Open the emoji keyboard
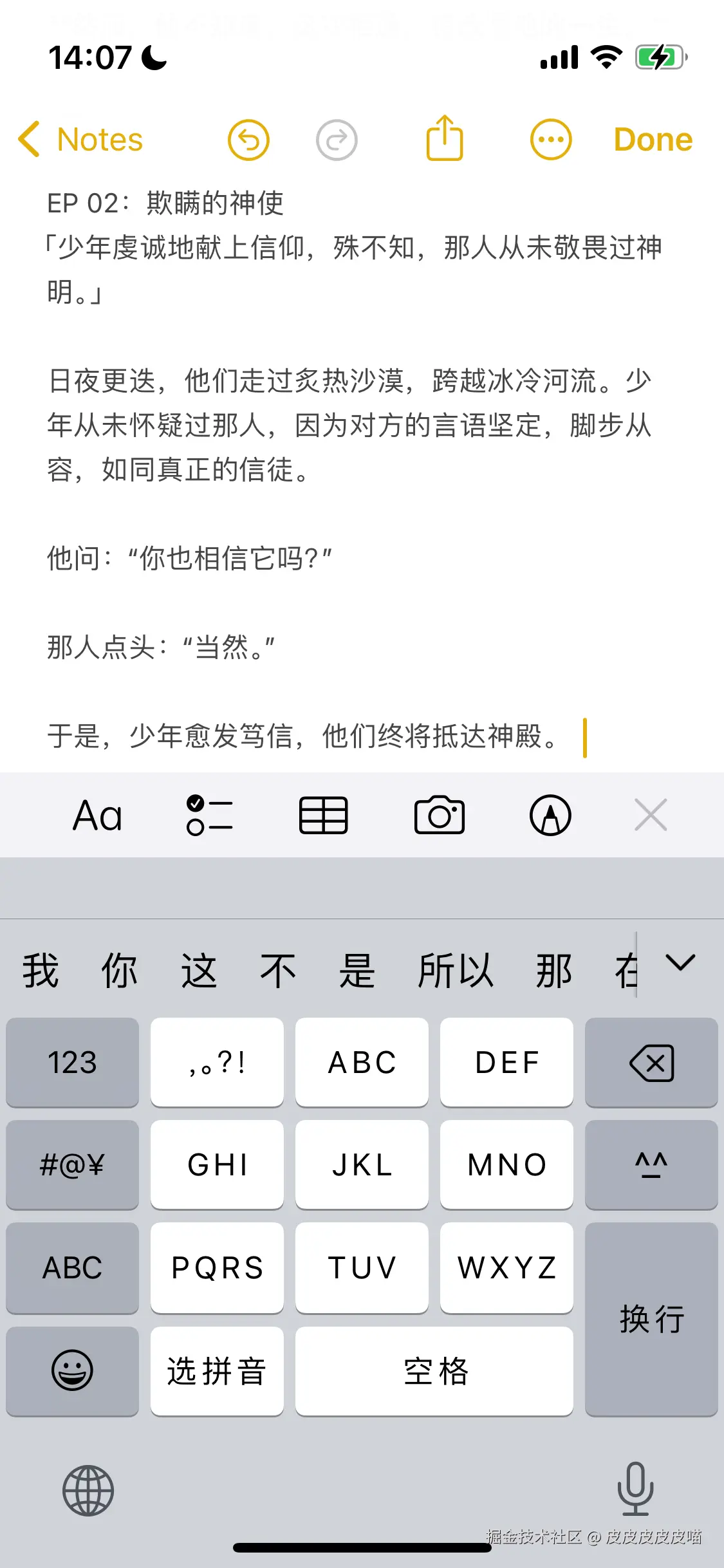 72,1371
